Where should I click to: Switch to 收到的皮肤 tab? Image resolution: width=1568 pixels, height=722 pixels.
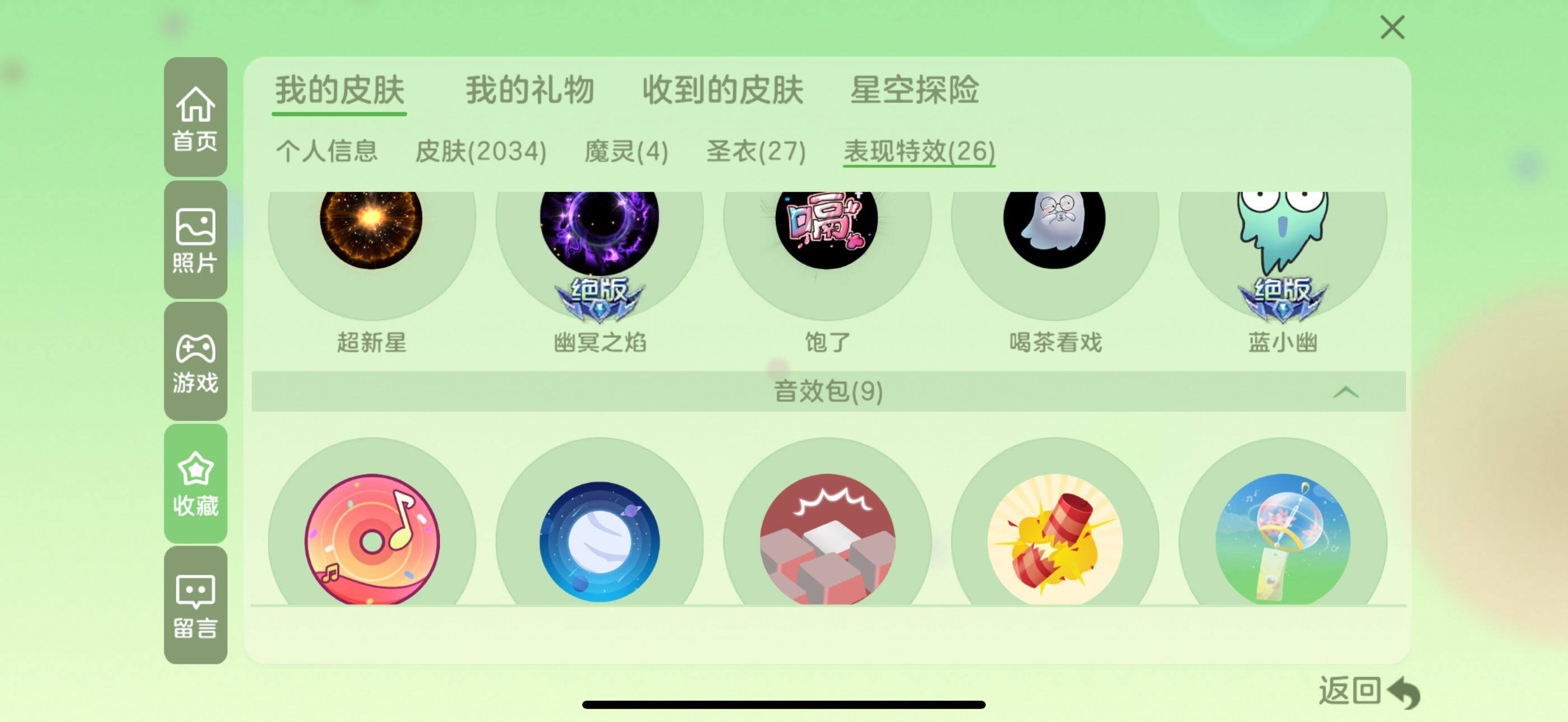(722, 90)
